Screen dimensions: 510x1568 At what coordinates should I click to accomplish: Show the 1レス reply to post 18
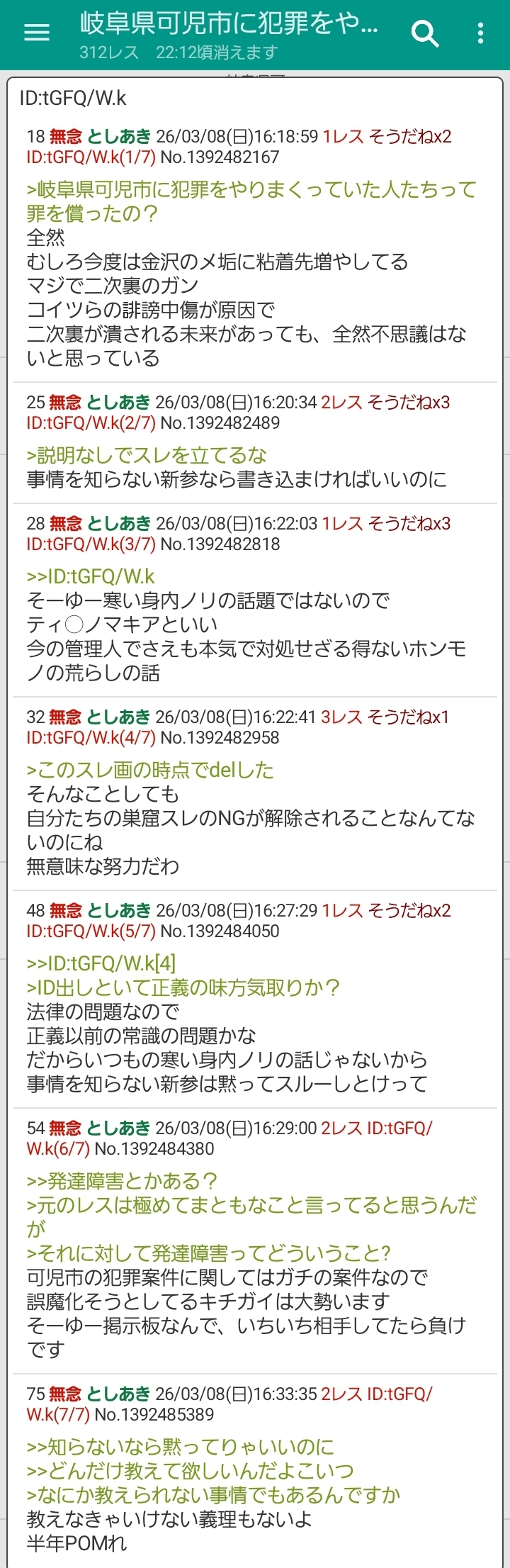tap(343, 137)
